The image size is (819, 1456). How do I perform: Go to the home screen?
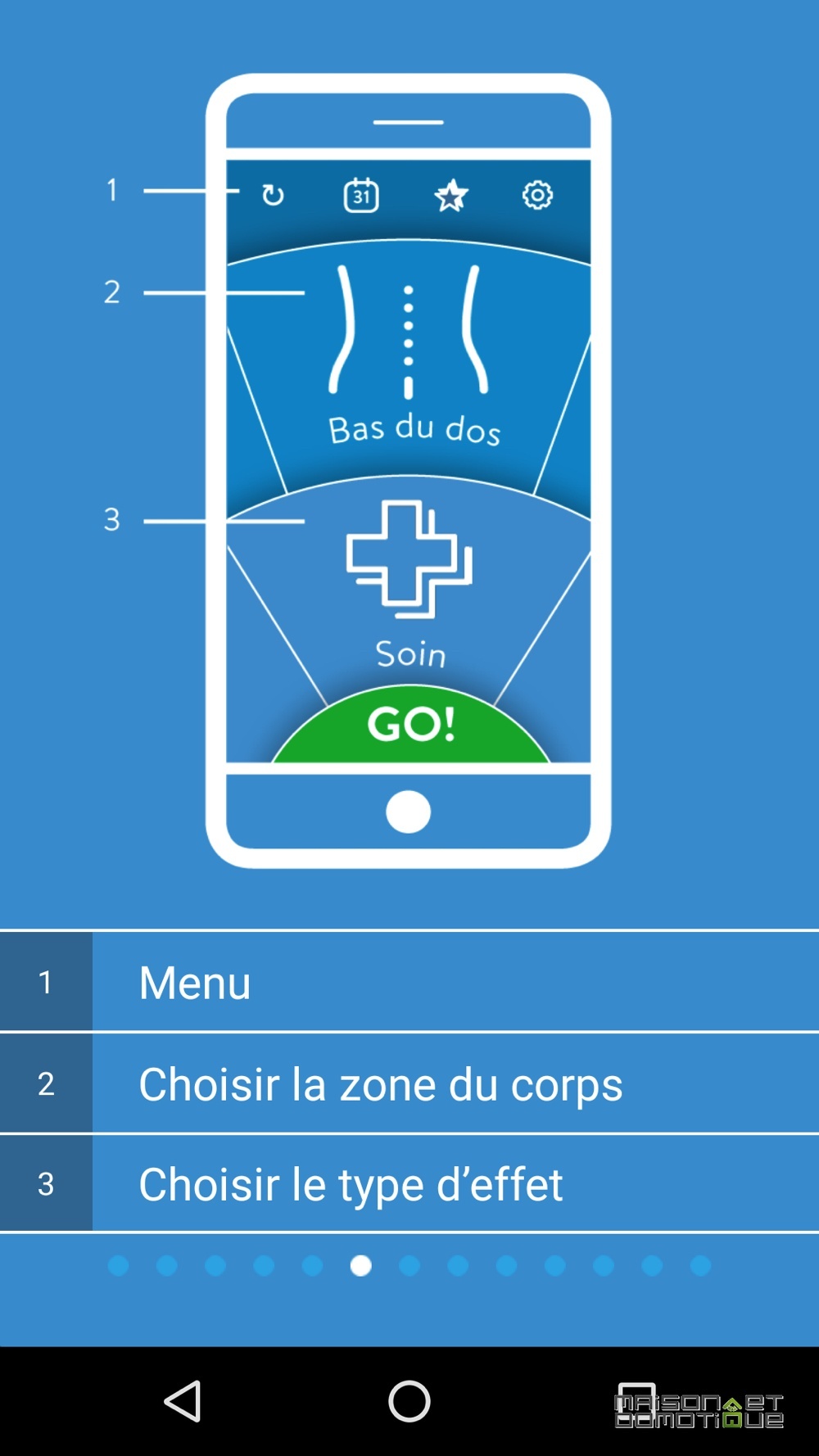409,1401
